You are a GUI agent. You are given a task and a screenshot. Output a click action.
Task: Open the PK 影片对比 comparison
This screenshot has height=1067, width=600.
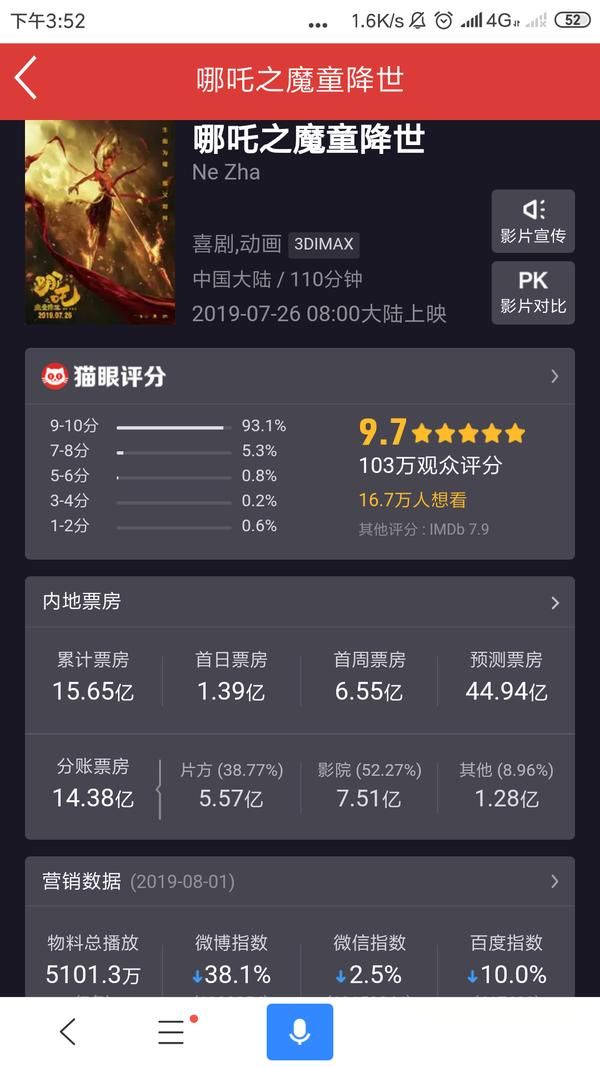pyautogui.click(x=533, y=293)
